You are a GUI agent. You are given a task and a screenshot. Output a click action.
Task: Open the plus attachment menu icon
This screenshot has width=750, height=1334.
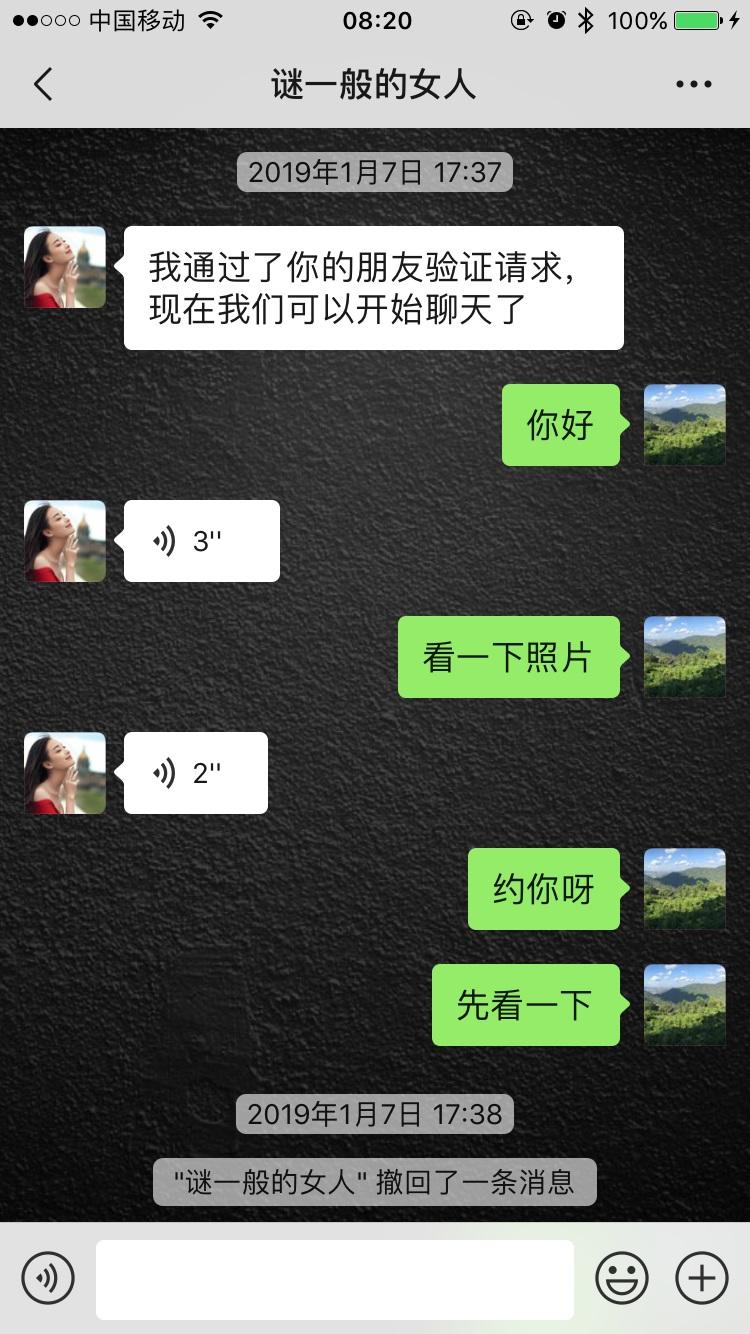click(701, 1278)
